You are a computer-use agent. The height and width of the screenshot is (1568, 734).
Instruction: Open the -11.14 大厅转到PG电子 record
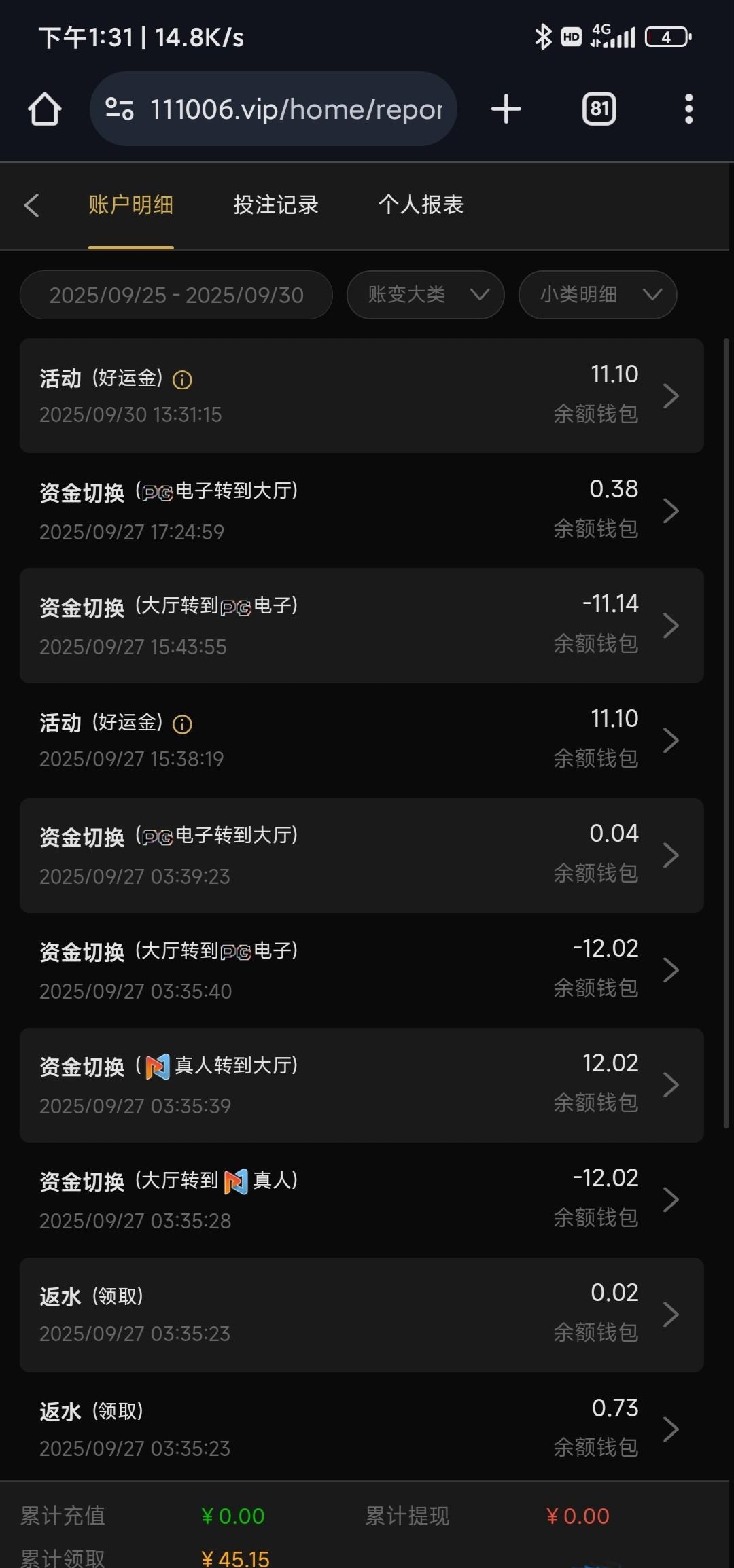[362, 626]
